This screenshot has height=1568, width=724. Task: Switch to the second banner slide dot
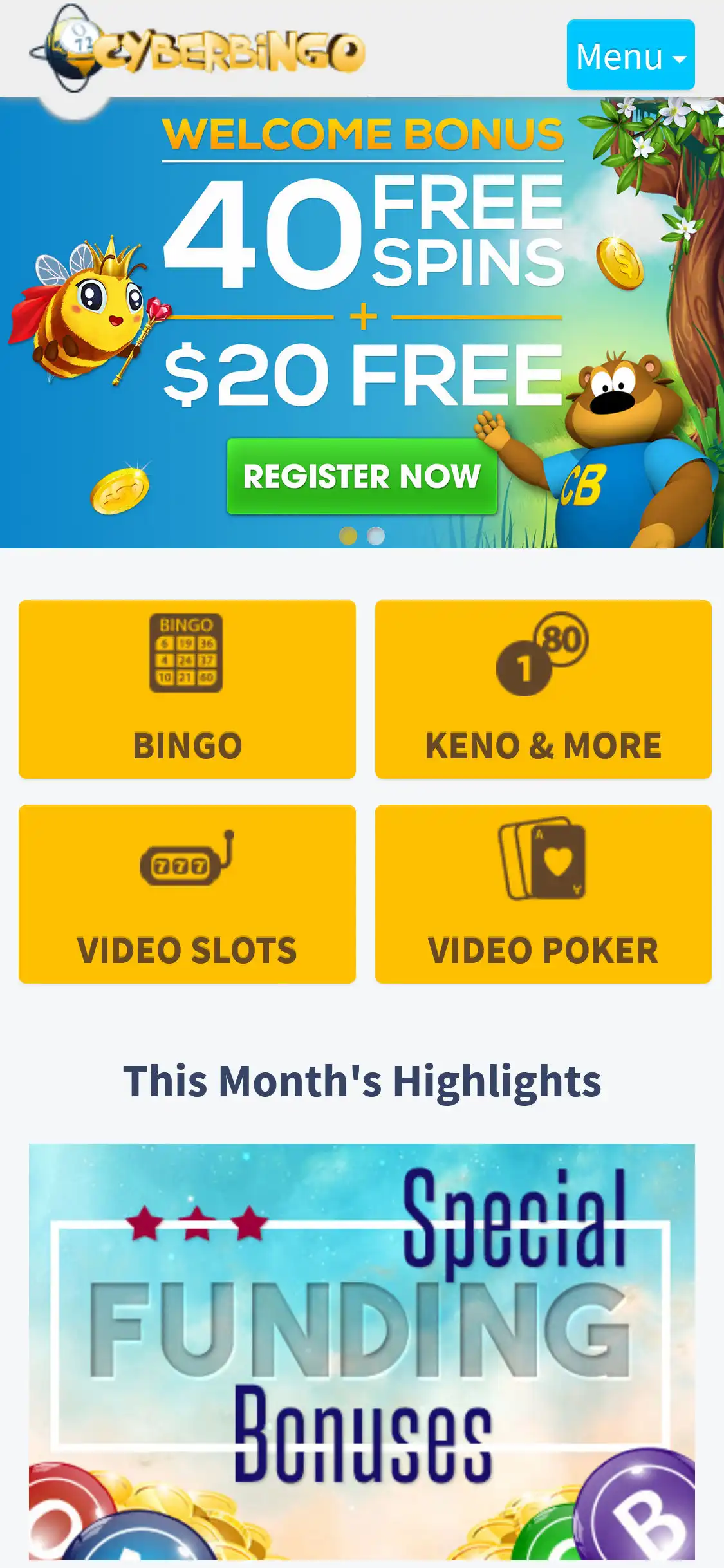[376, 536]
